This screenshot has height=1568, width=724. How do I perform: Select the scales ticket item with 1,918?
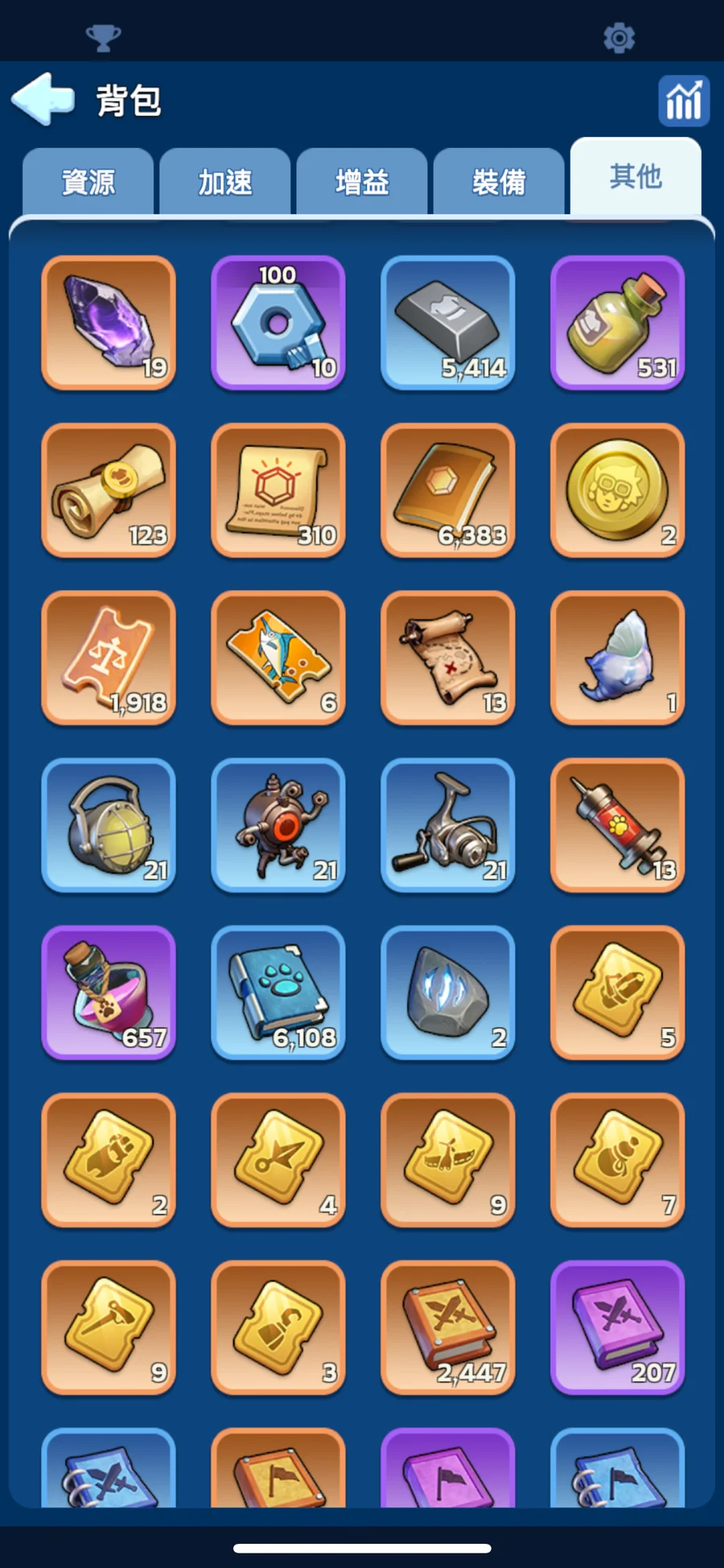pyautogui.click(x=109, y=658)
